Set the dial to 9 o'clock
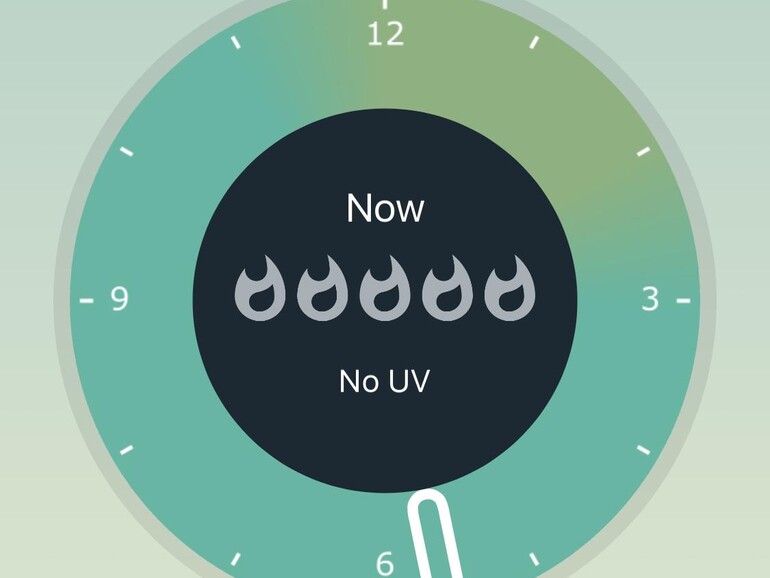The width and height of the screenshot is (770, 578). [118, 299]
